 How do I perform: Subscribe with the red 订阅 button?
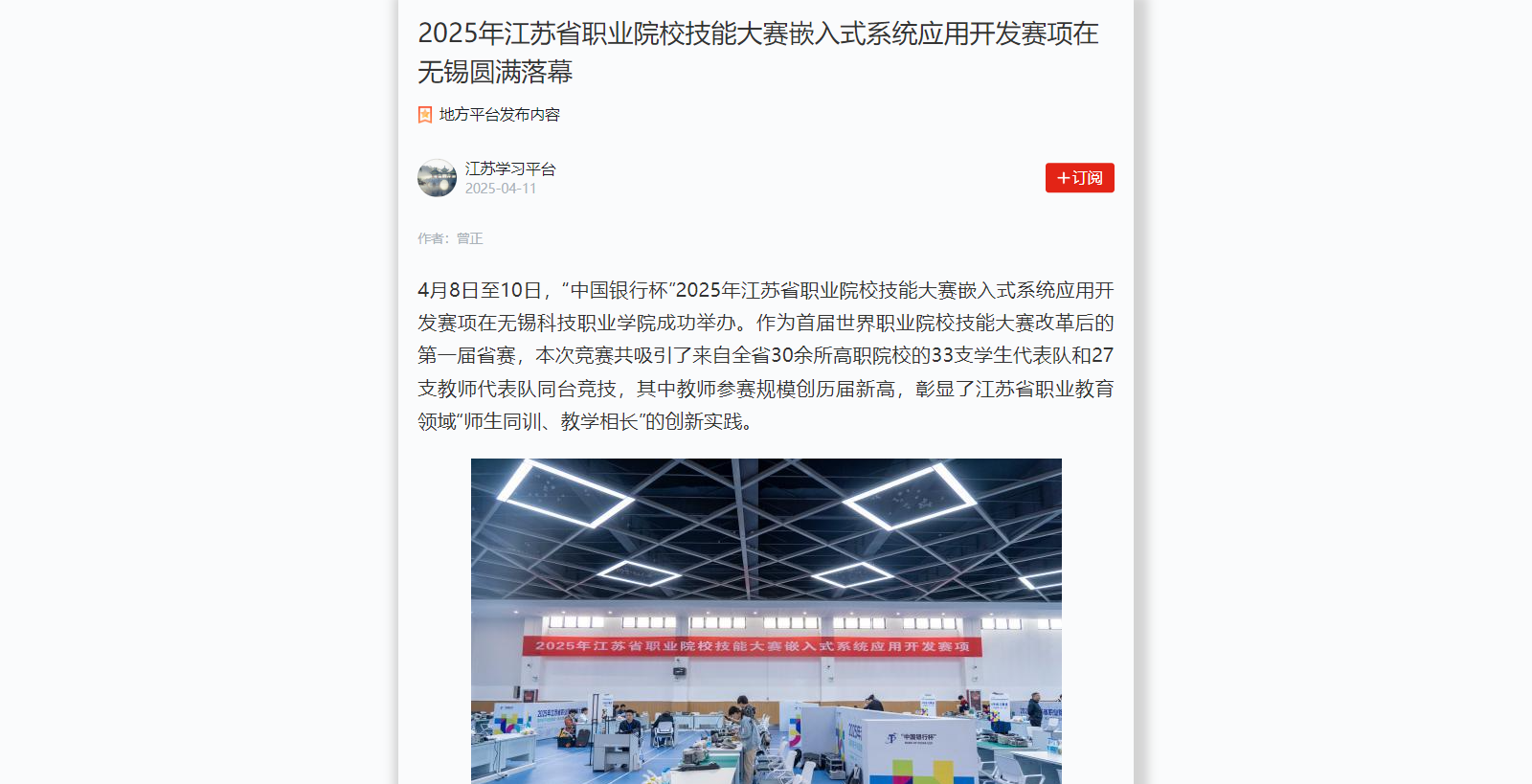(1079, 178)
